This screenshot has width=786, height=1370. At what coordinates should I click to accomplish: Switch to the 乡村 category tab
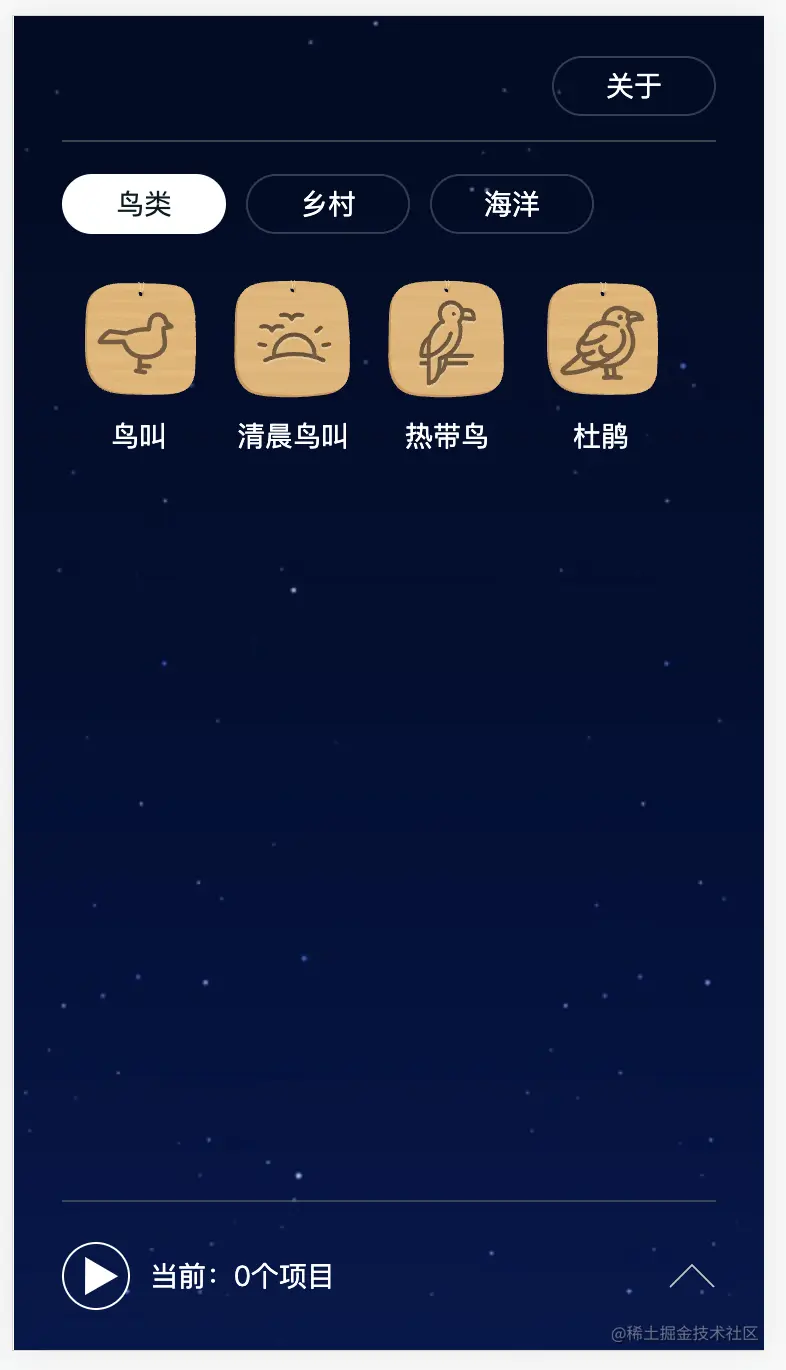point(328,204)
